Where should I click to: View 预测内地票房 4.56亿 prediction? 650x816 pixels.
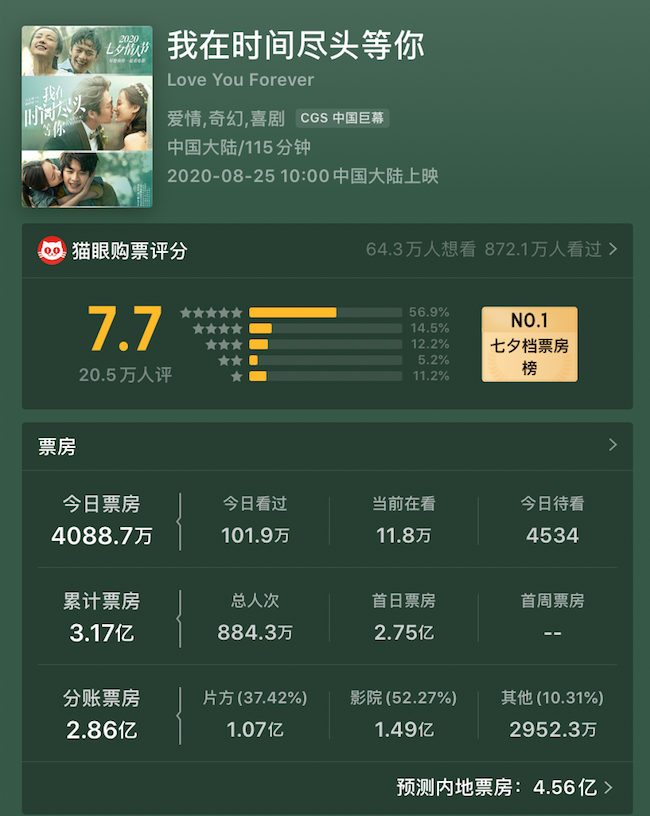[x=505, y=787]
